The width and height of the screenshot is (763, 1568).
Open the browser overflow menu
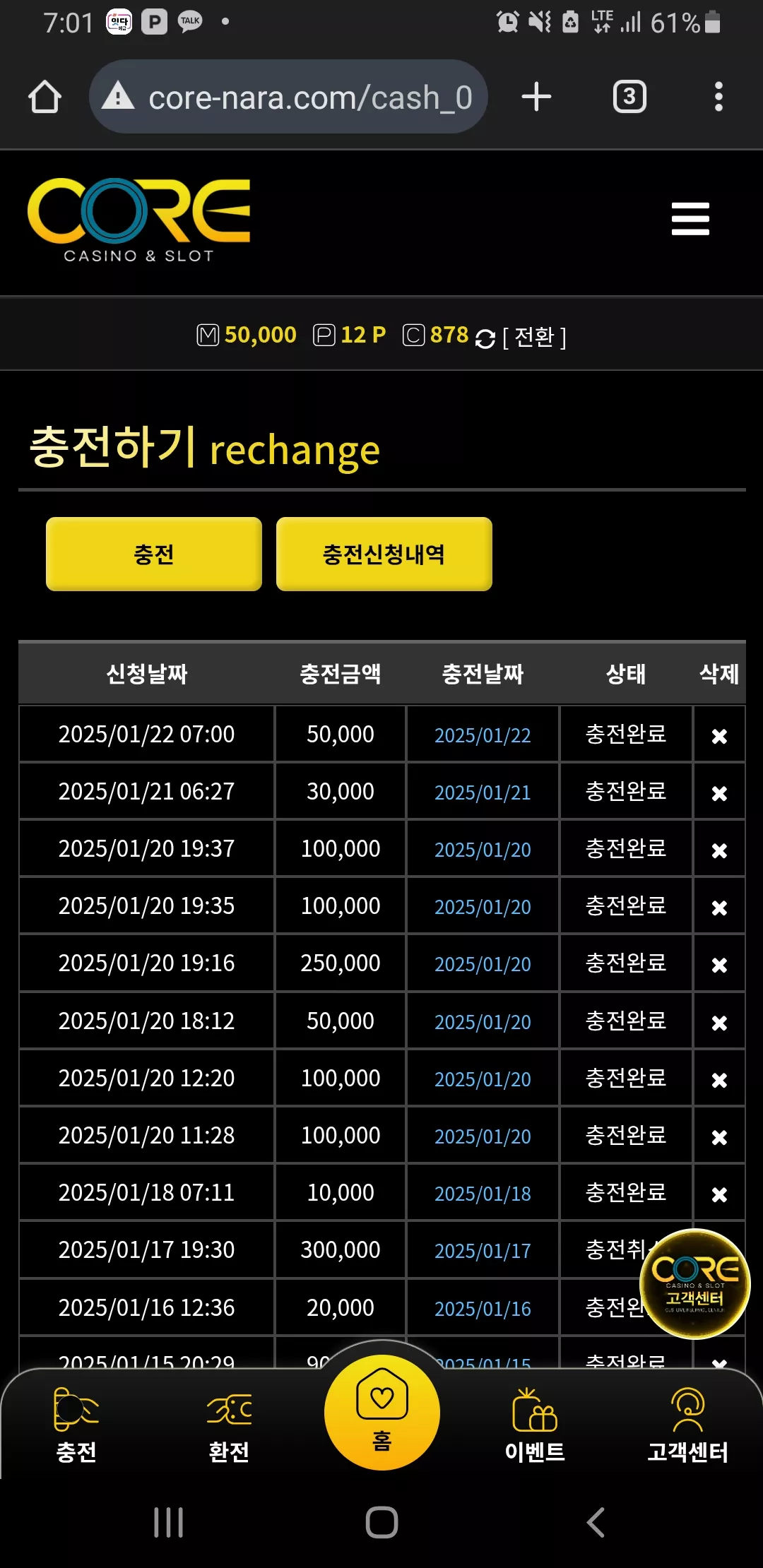tap(718, 97)
